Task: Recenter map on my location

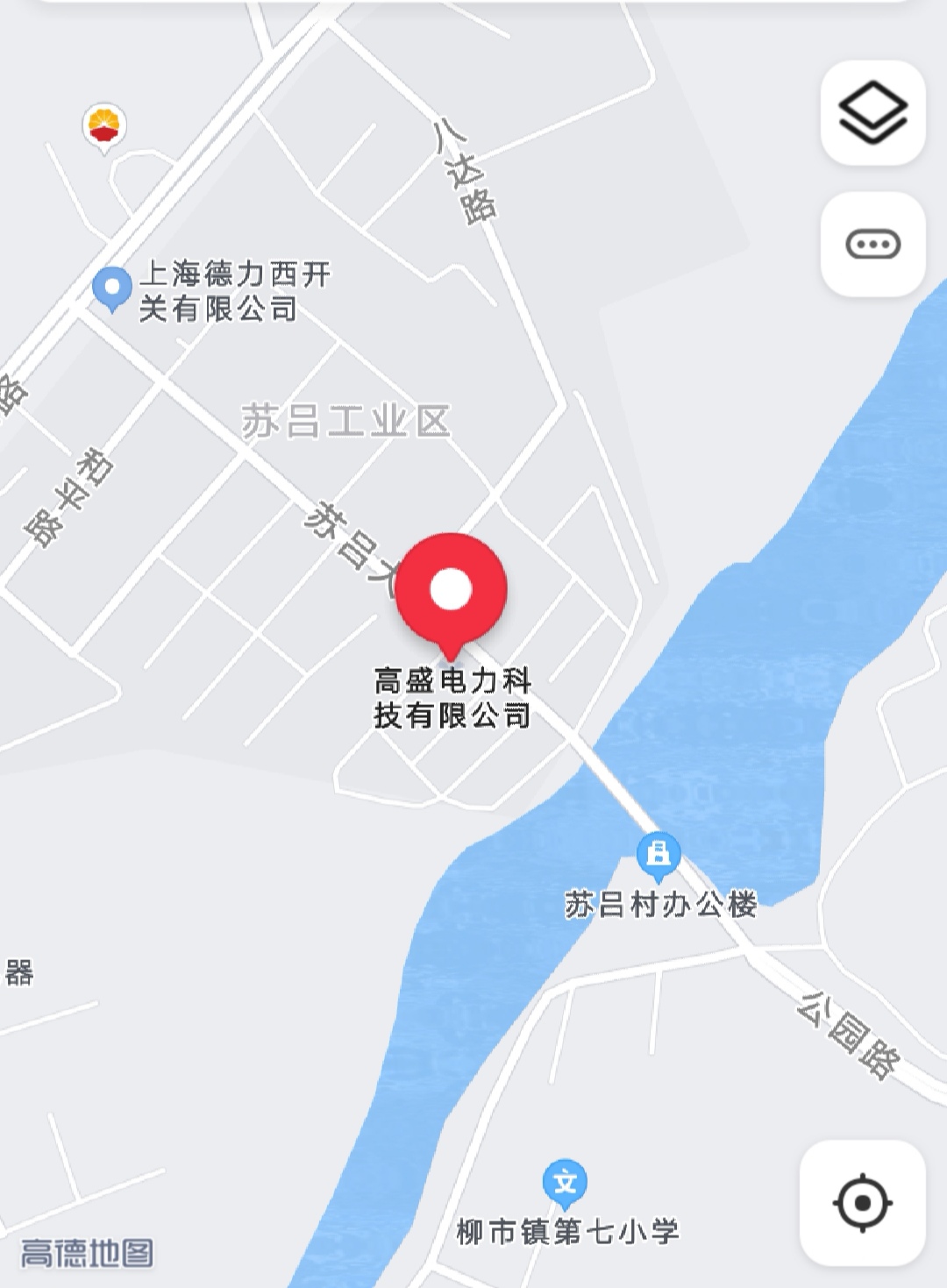Action: pyautogui.click(x=862, y=1202)
